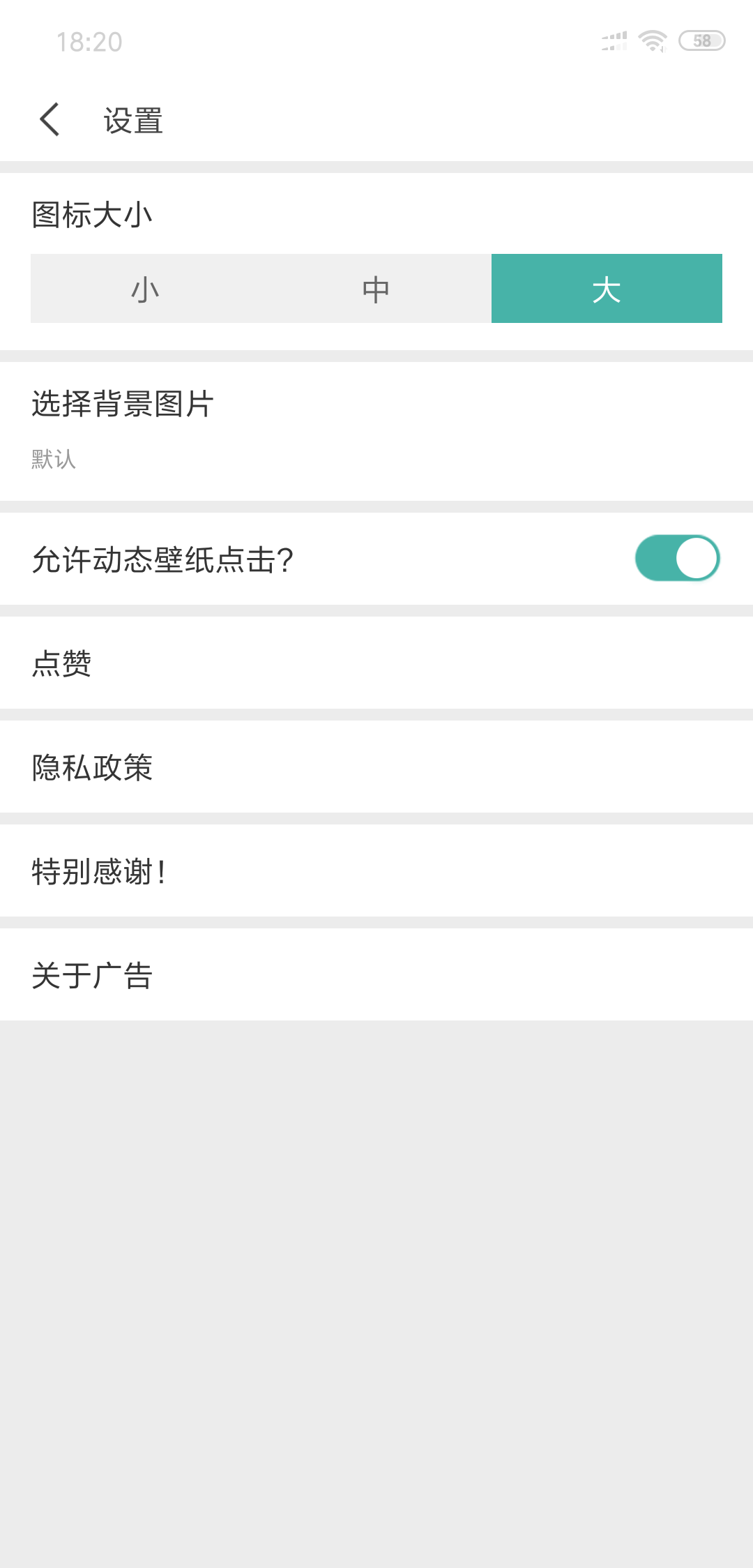The height and width of the screenshot is (1568, 753).
Task: Open the 点赞 row
Action: 376,663
